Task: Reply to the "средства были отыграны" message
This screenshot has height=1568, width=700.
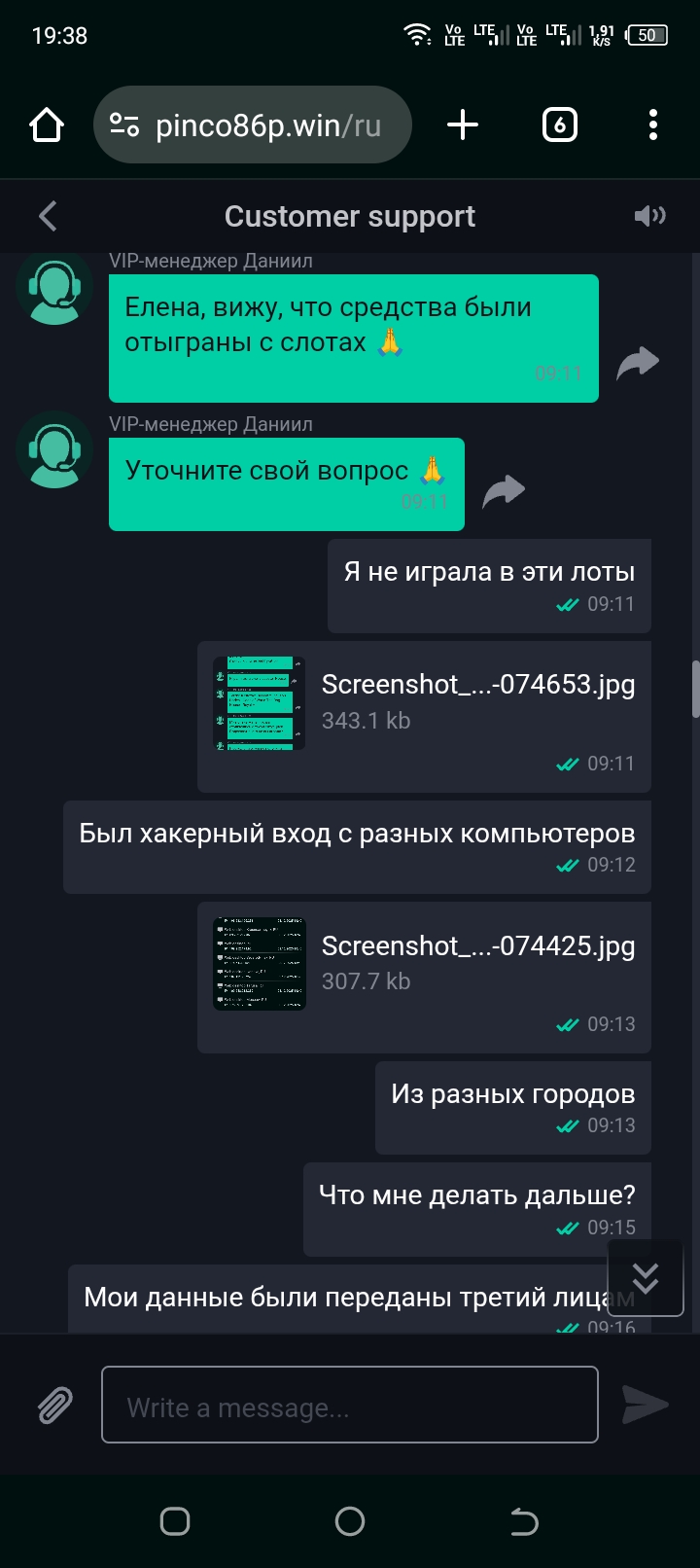Action: (x=638, y=363)
